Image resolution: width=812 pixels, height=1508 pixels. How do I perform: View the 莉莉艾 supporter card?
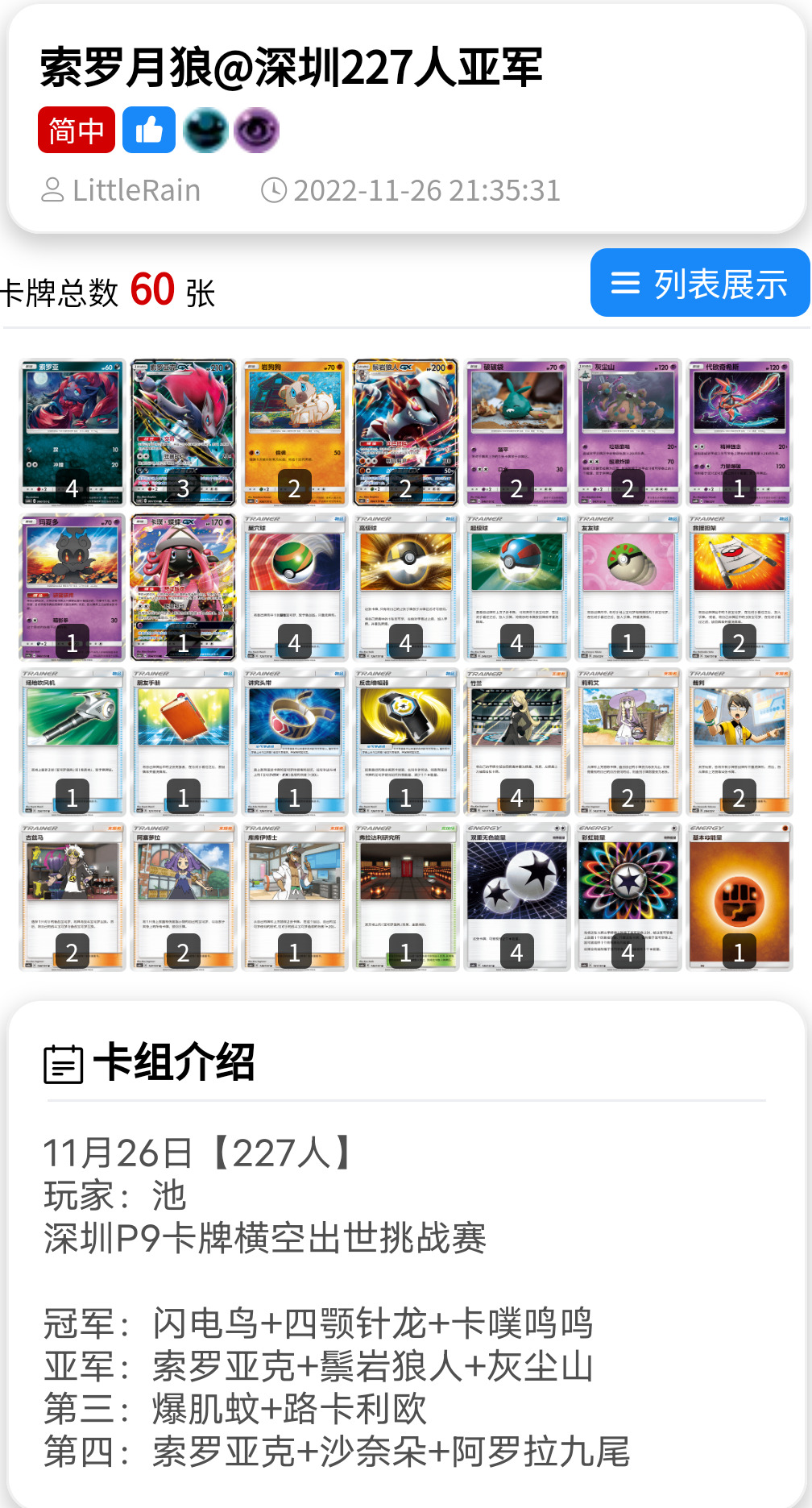click(628, 742)
